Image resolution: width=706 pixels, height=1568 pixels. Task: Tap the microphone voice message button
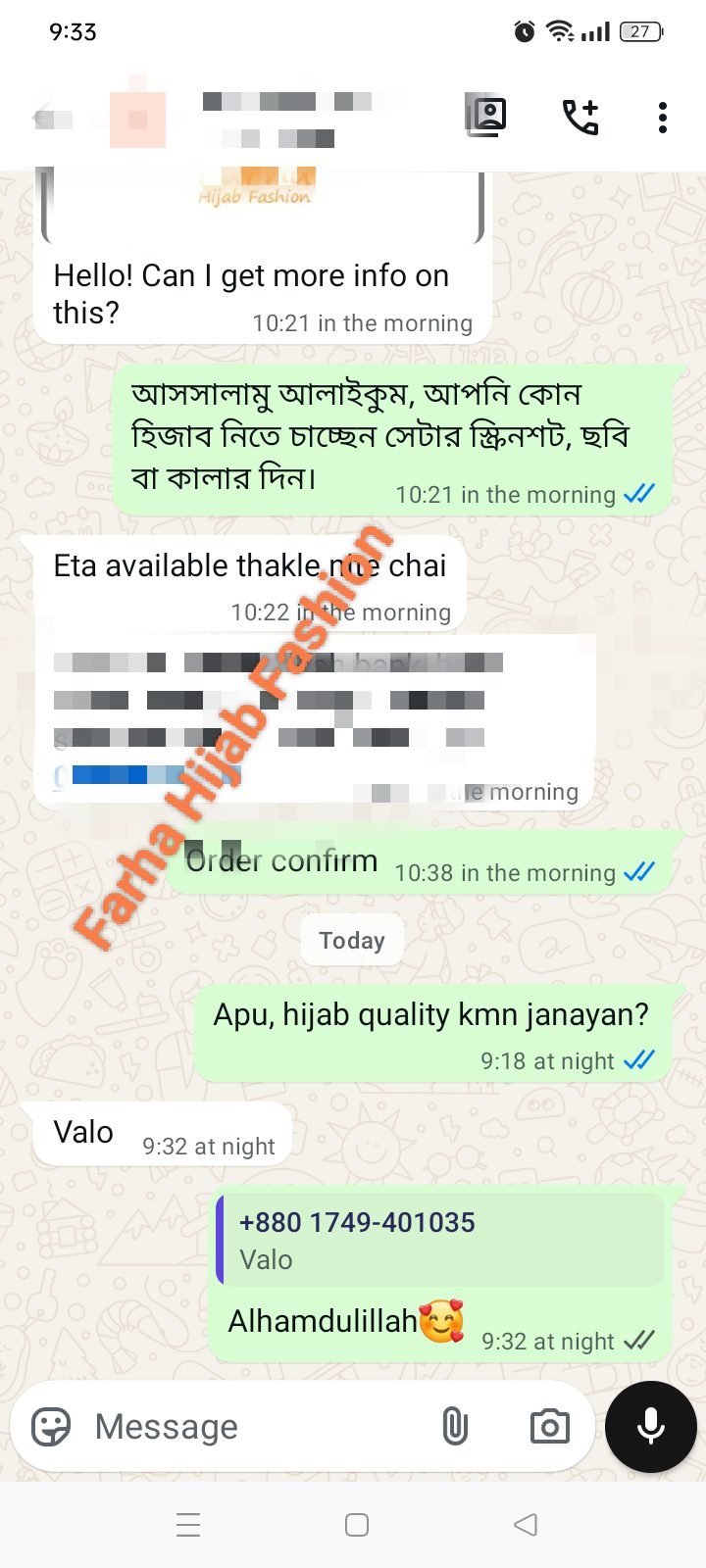[651, 1427]
